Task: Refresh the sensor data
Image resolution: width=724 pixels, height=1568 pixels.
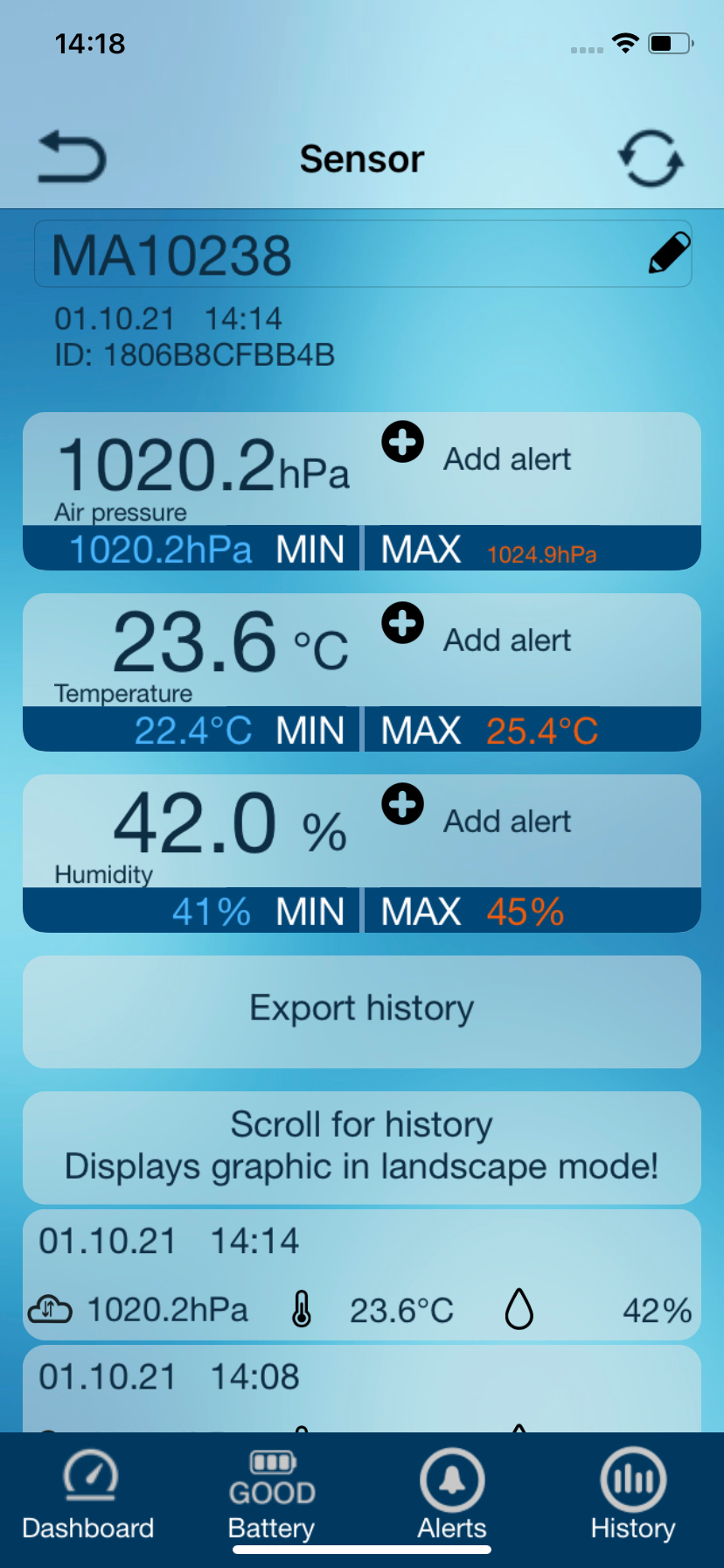Action: coord(651,158)
